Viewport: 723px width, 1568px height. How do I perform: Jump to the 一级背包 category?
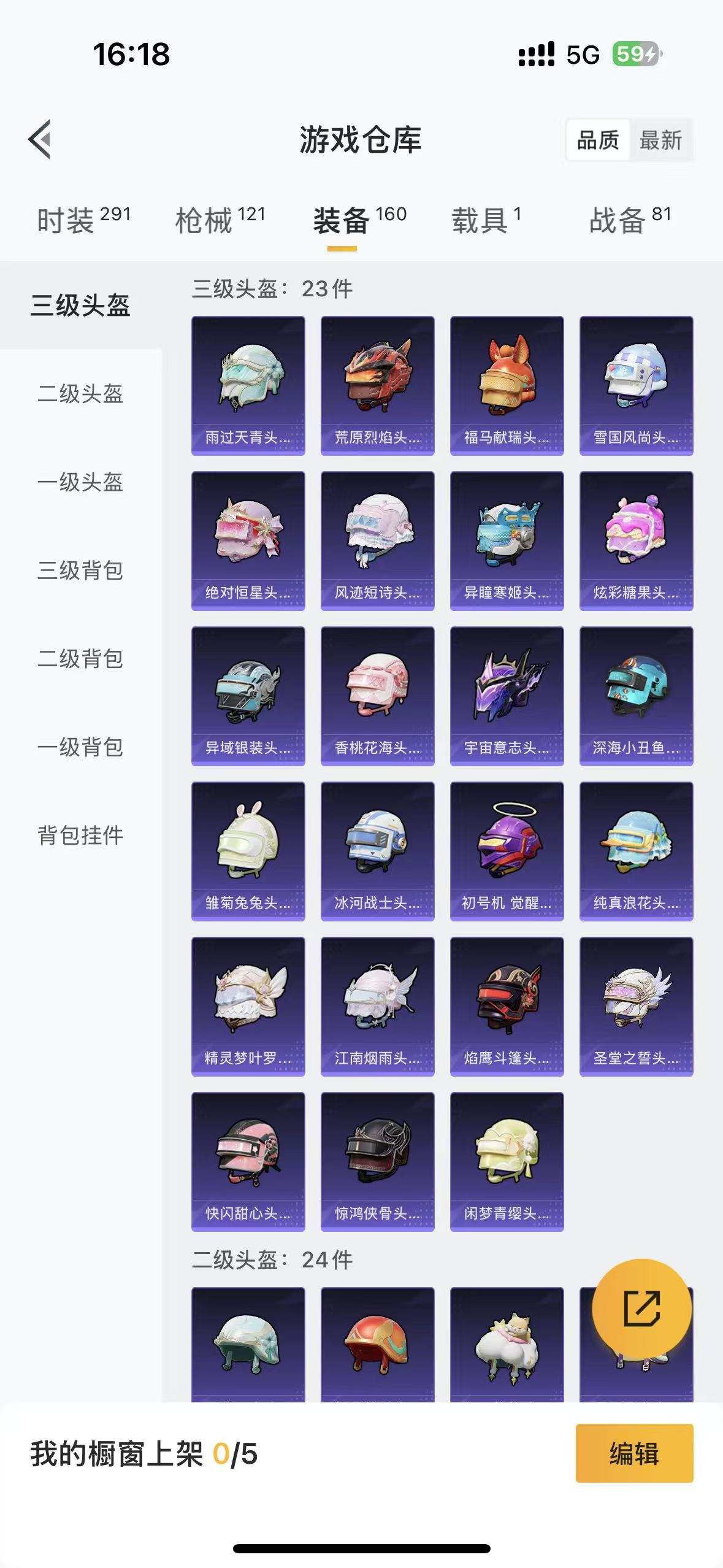80,747
